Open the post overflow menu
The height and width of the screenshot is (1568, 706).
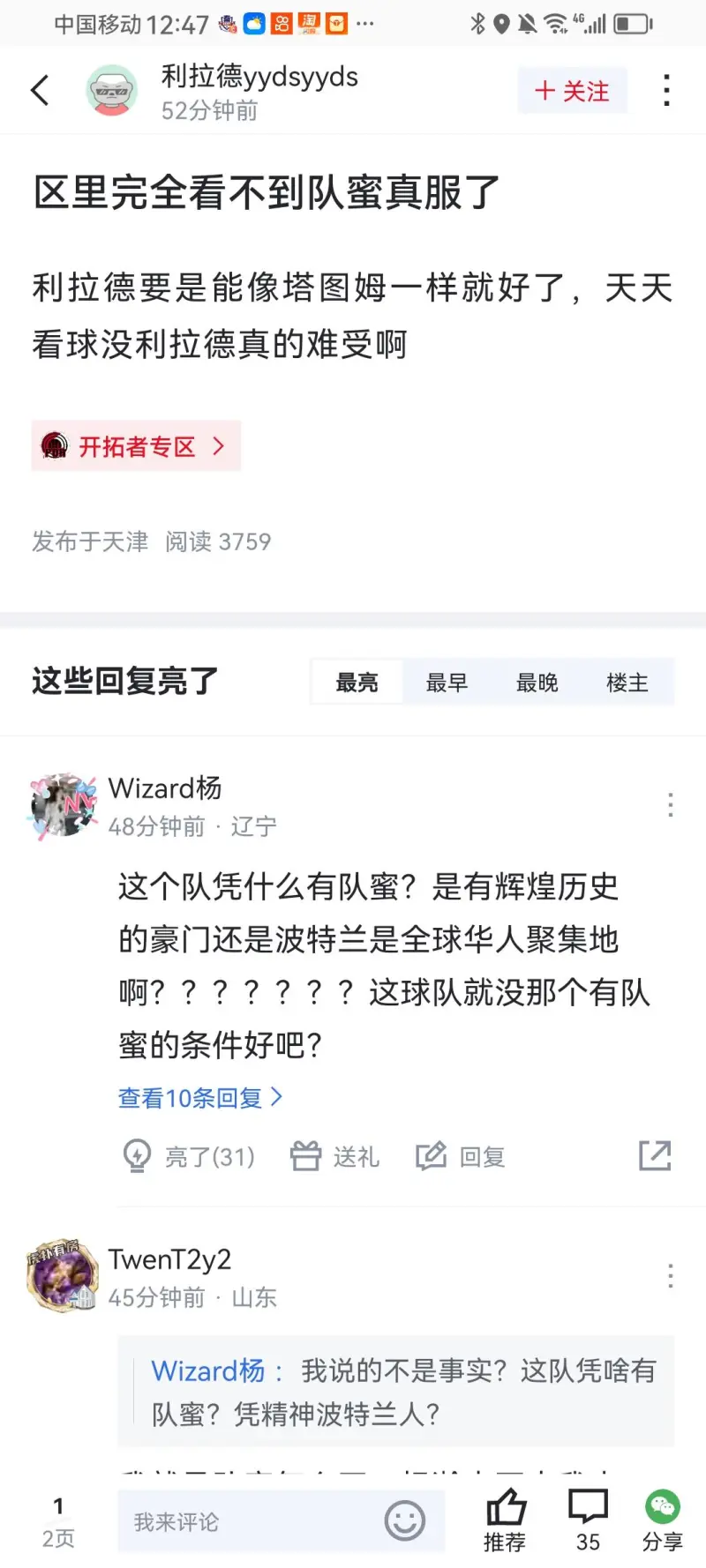click(666, 90)
